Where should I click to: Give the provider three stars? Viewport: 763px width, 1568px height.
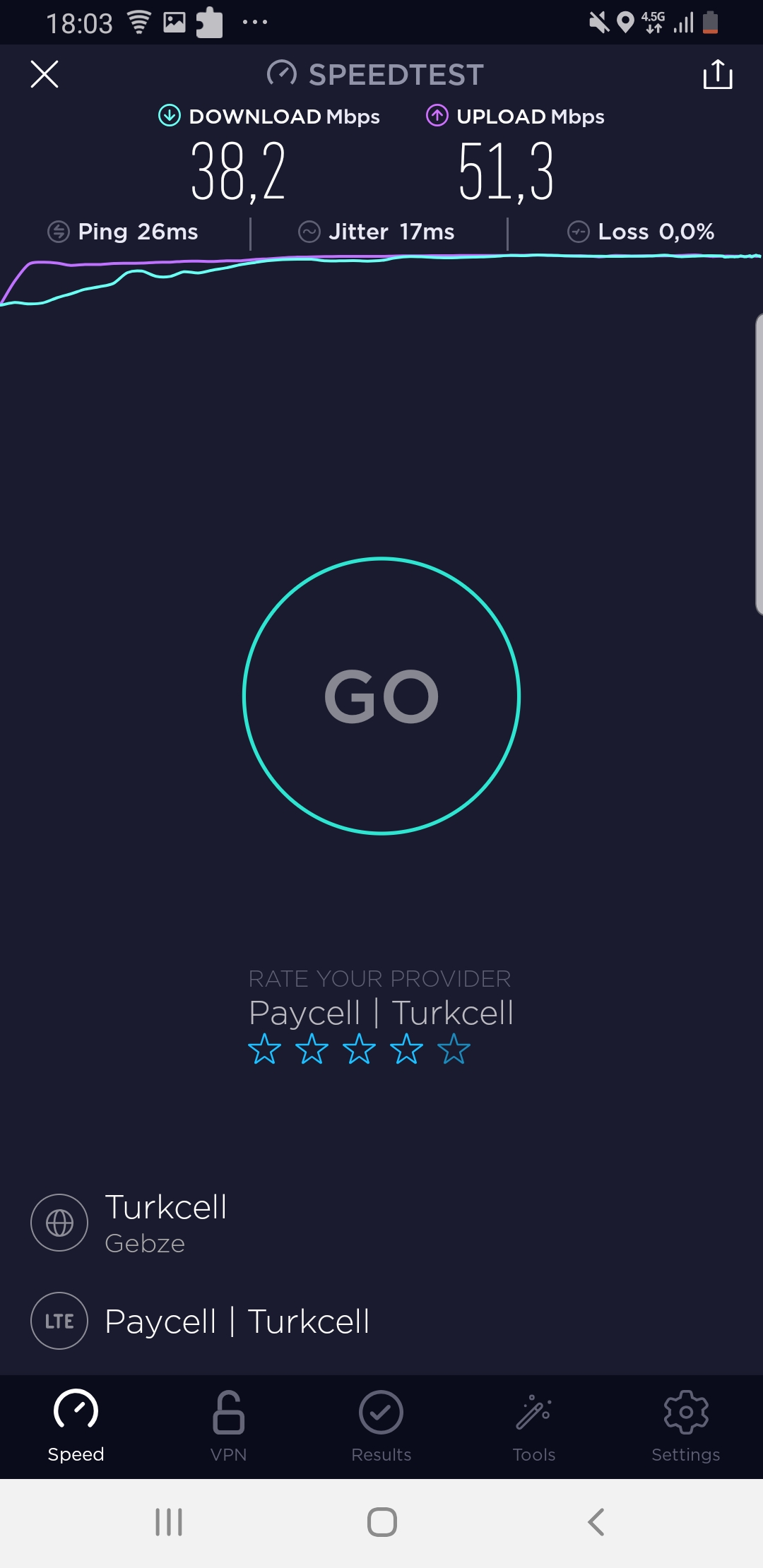point(360,1049)
